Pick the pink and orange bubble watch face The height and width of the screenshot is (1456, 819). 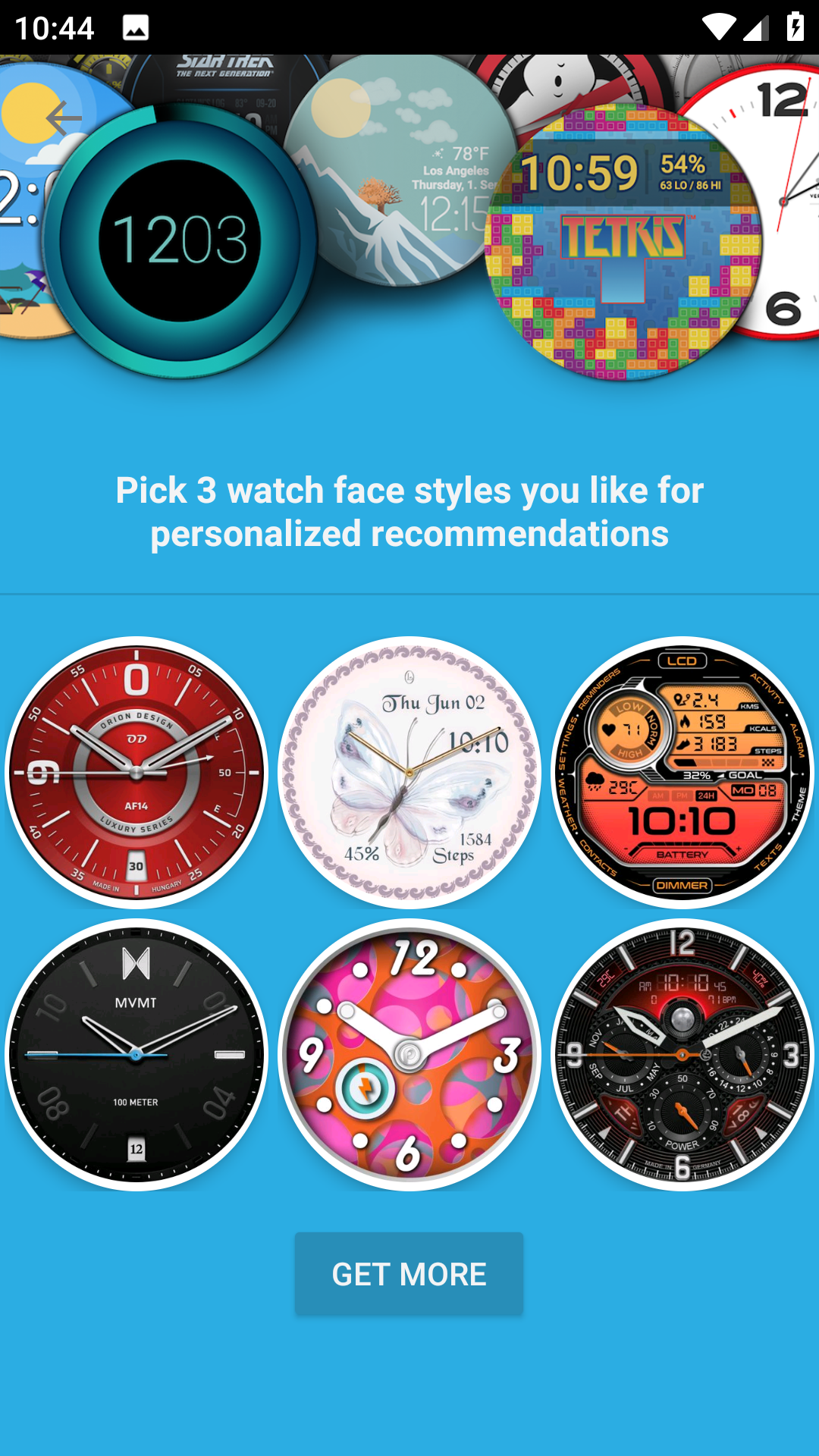point(409,1054)
